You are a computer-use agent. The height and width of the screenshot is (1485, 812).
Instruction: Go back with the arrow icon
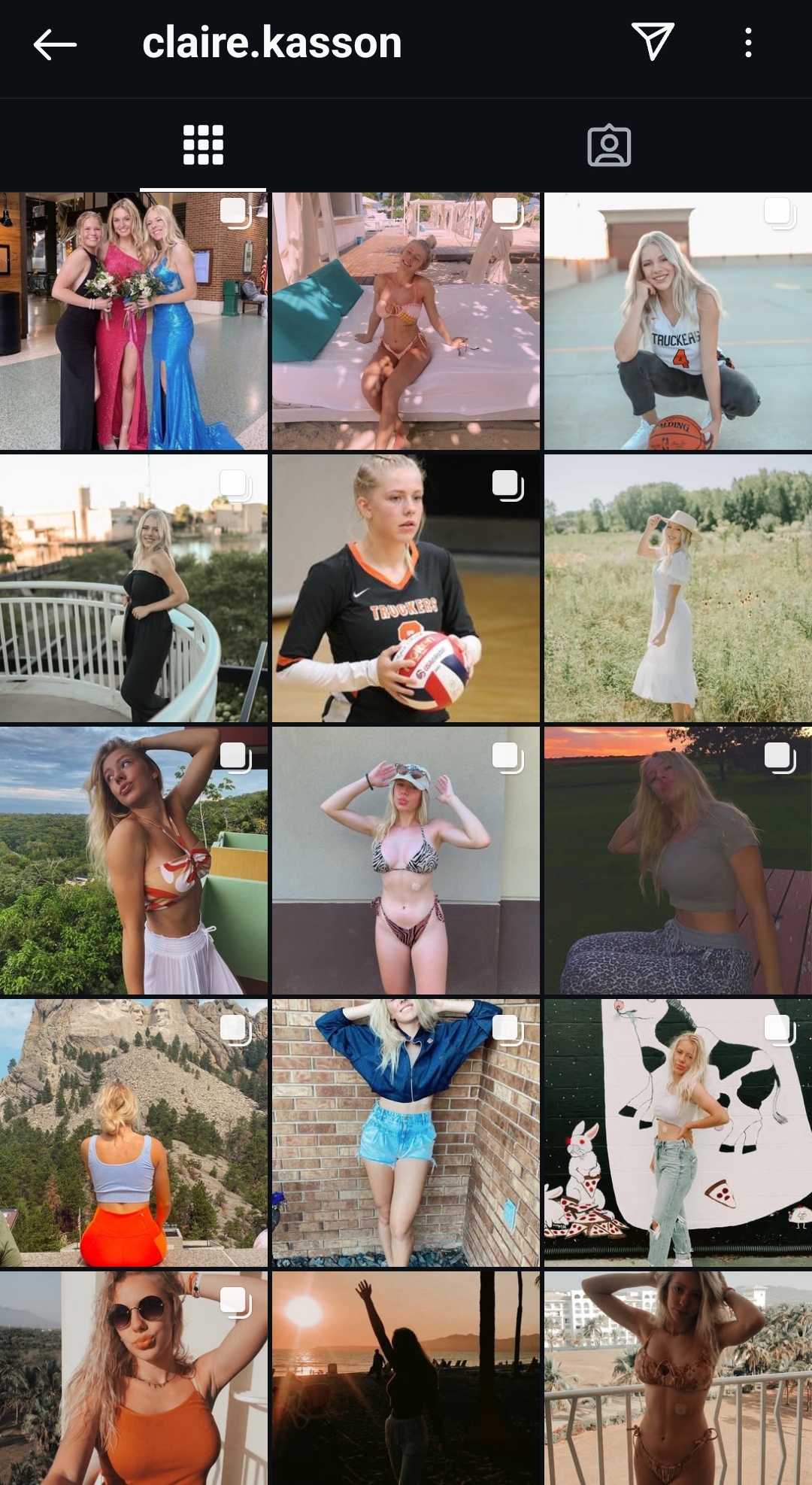[x=55, y=44]
